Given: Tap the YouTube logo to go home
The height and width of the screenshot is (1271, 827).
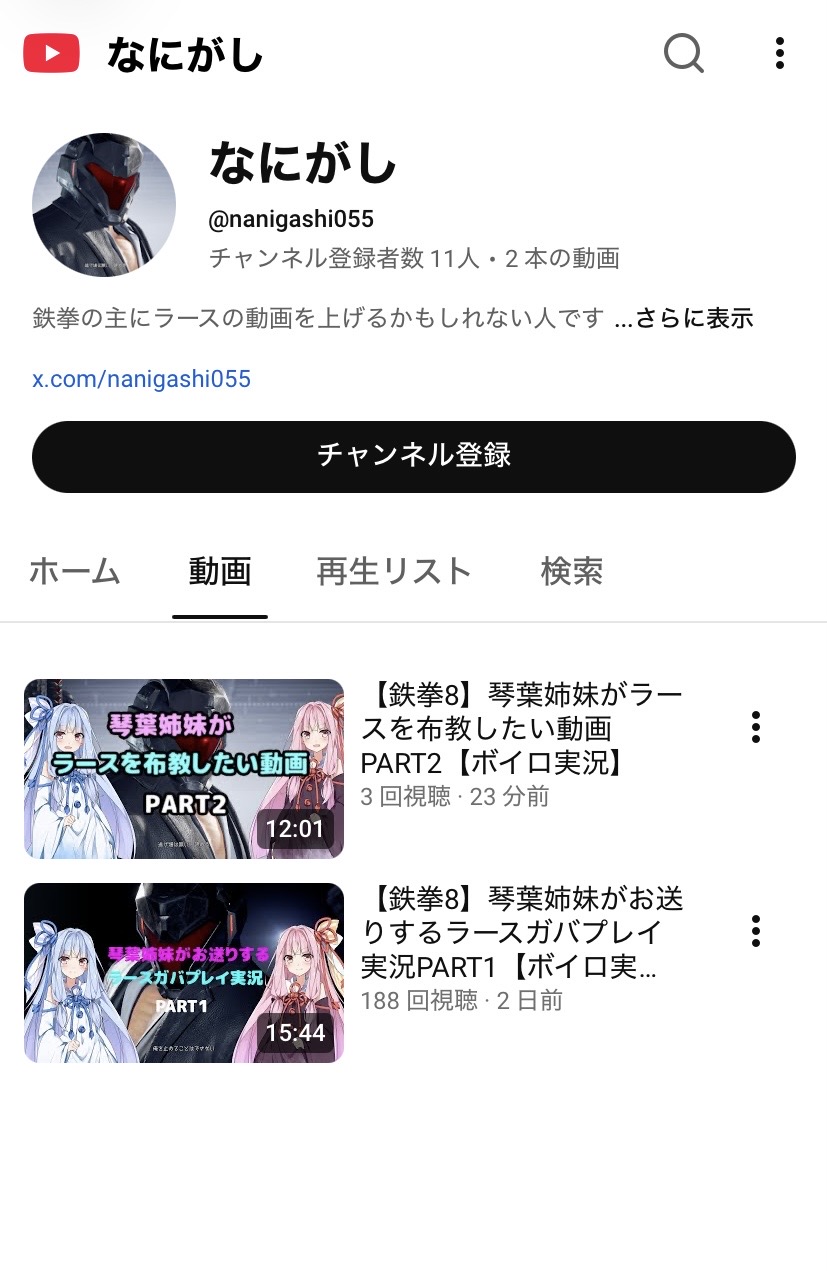Looking at the screenshot, I should [x=51, y=53].
